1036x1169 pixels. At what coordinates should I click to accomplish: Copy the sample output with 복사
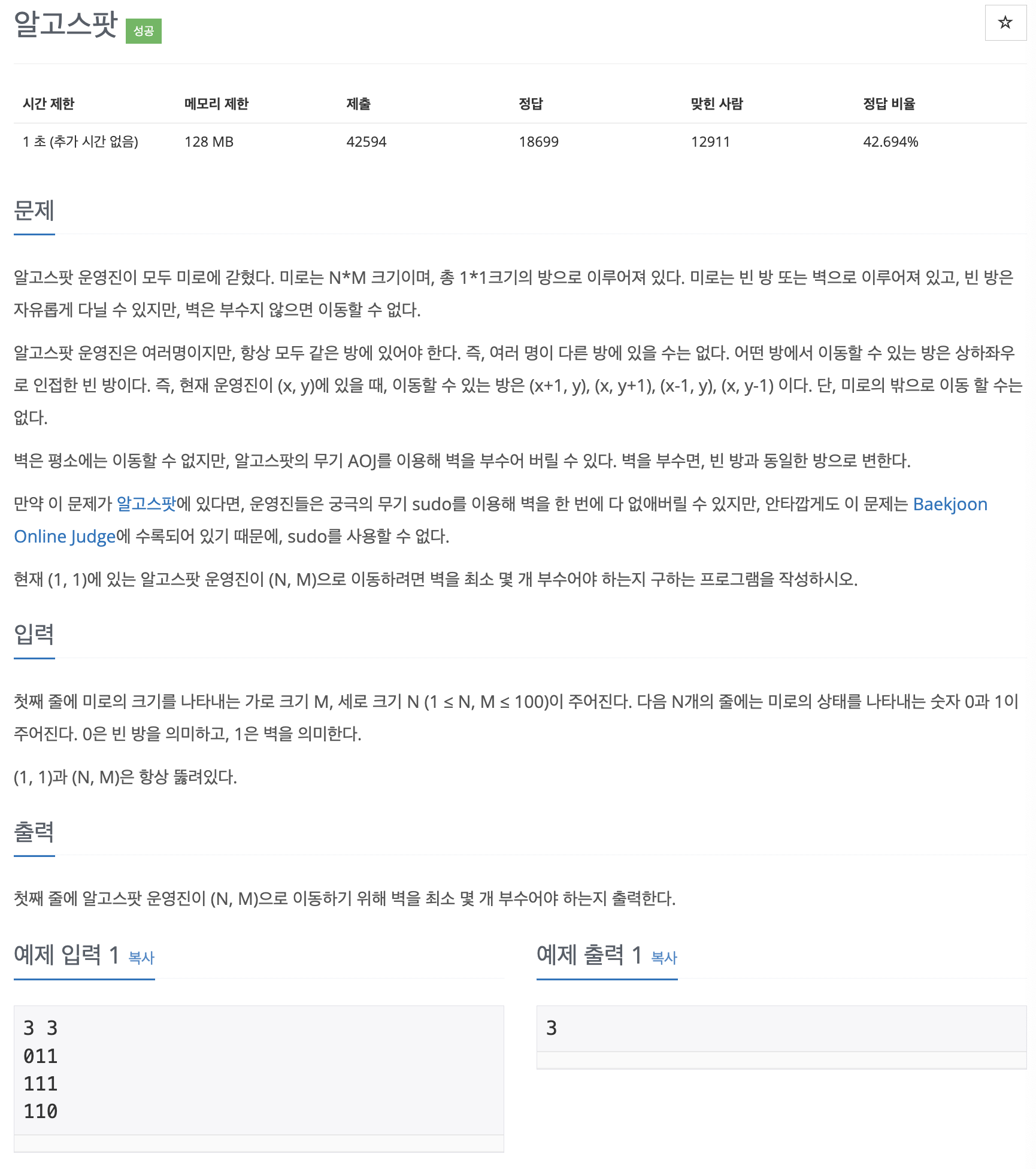click(x=663, y=958)
